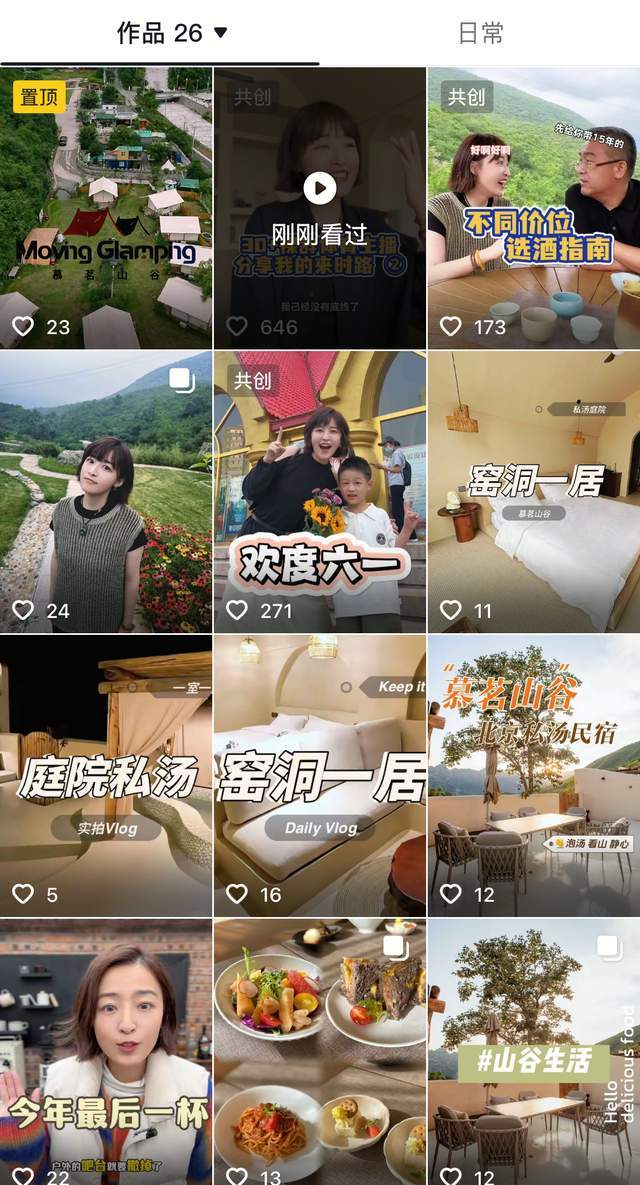This screenshot has width=640, height=1185.
Task: Open the 窑洞一居 Daily Vlog video
Action: [x=320, y=776]
